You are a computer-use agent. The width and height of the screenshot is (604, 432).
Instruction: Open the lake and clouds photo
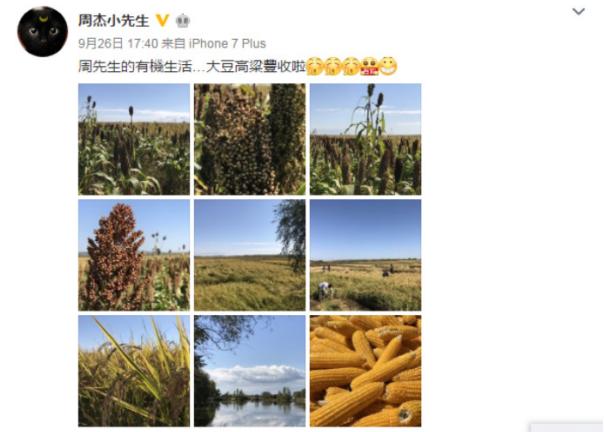[x=249, y=371]
